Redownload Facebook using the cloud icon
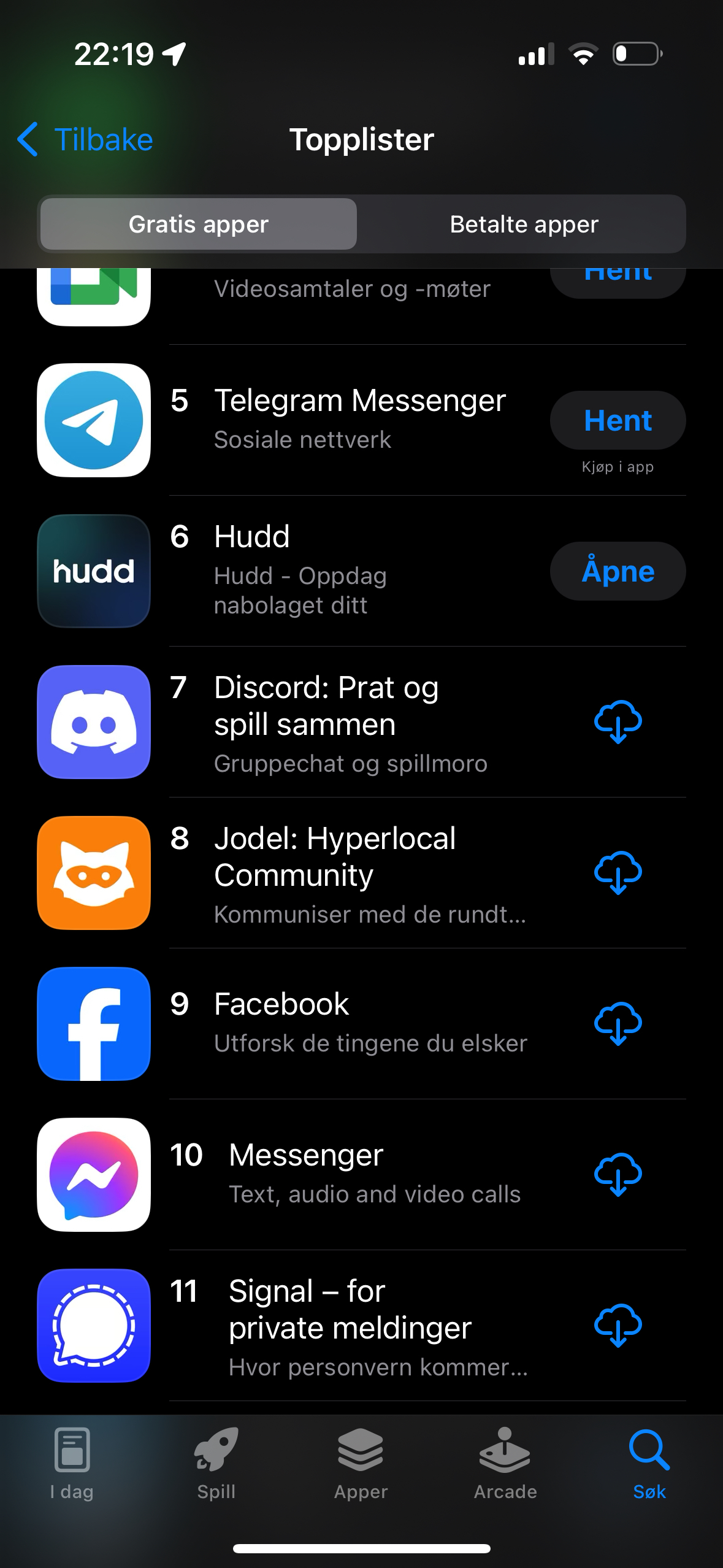The height and width of the screenshot is (1568, 723). tap(618, 1024)
